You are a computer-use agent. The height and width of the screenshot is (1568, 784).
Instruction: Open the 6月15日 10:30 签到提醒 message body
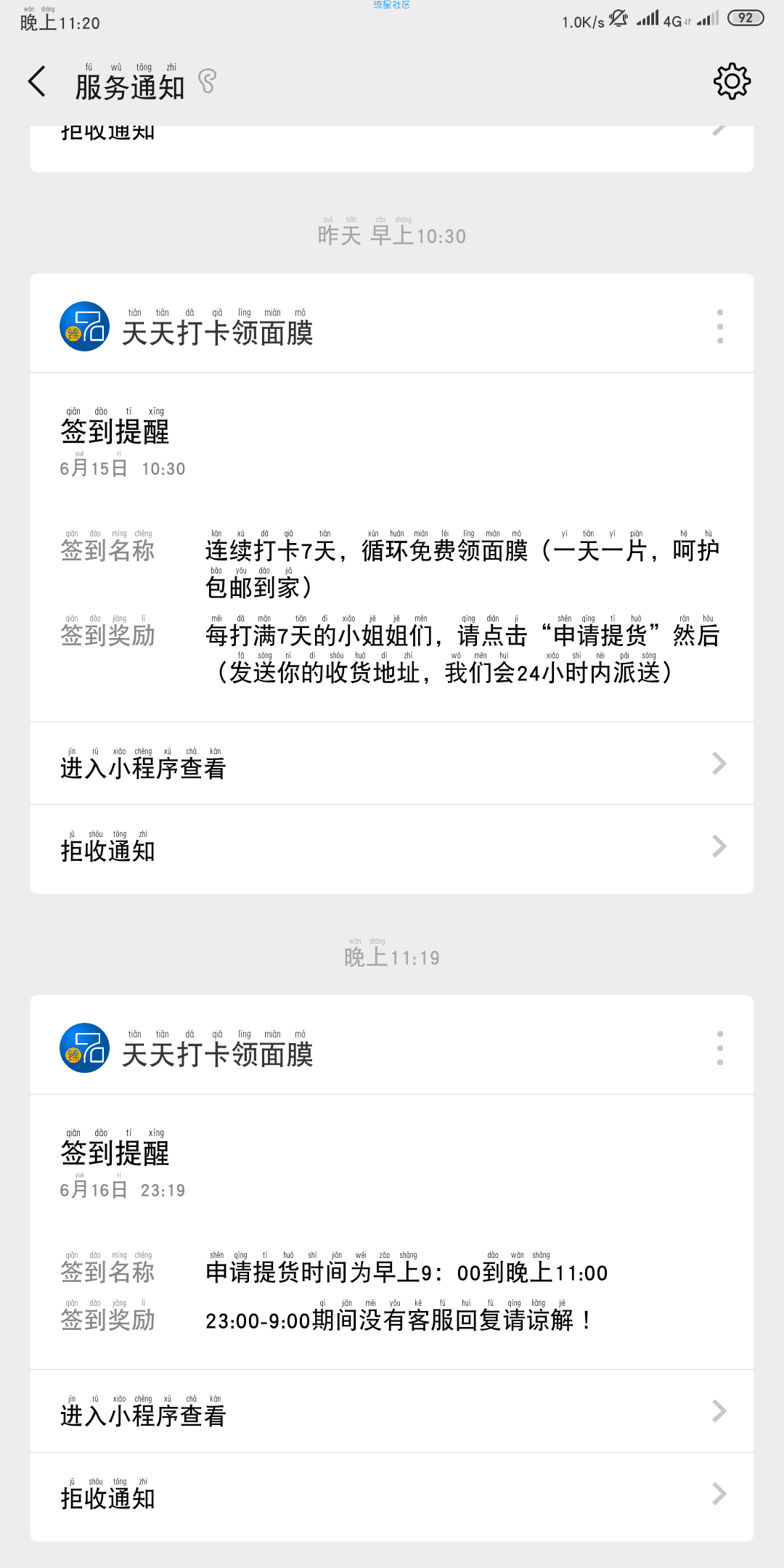[392, 548]
